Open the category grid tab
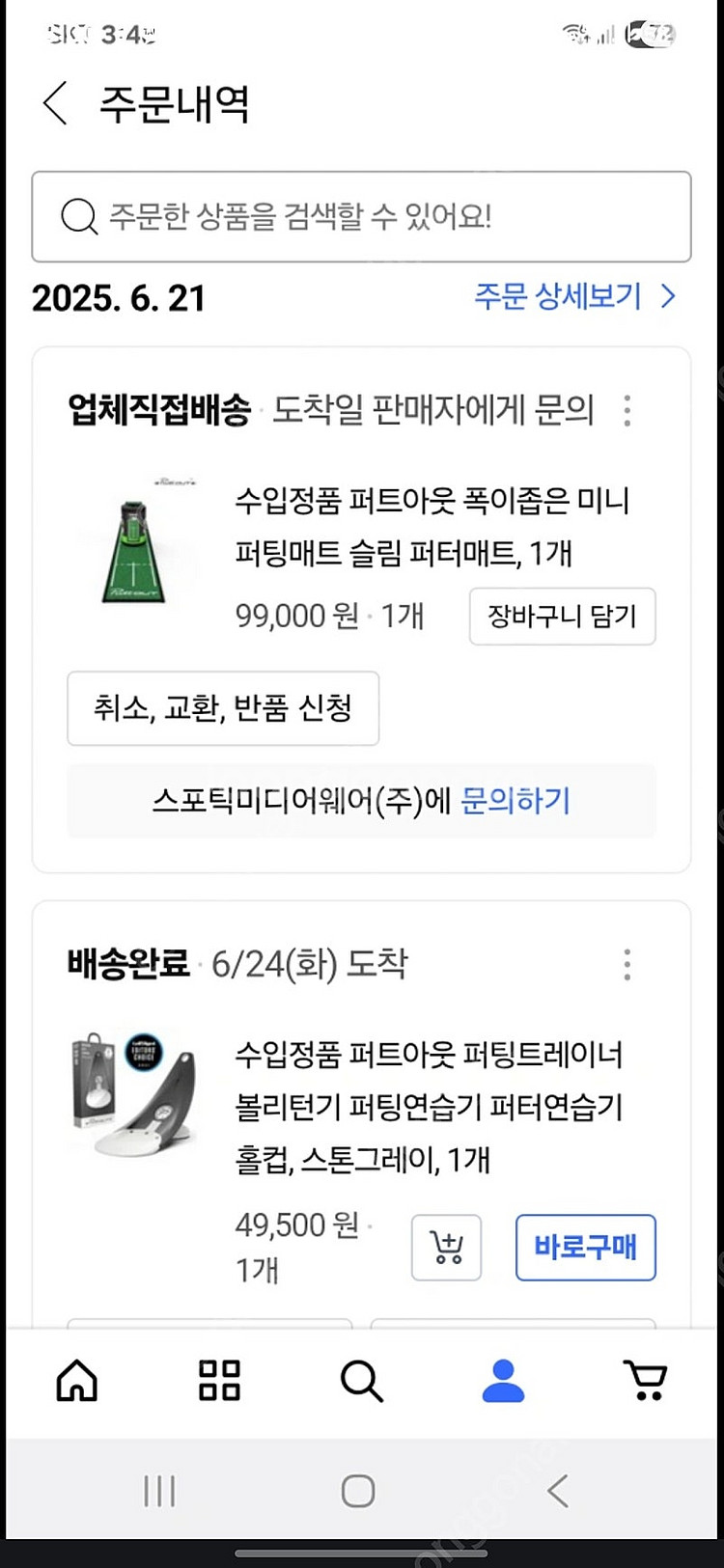 pyautogui.click(x=219, y=1380)
